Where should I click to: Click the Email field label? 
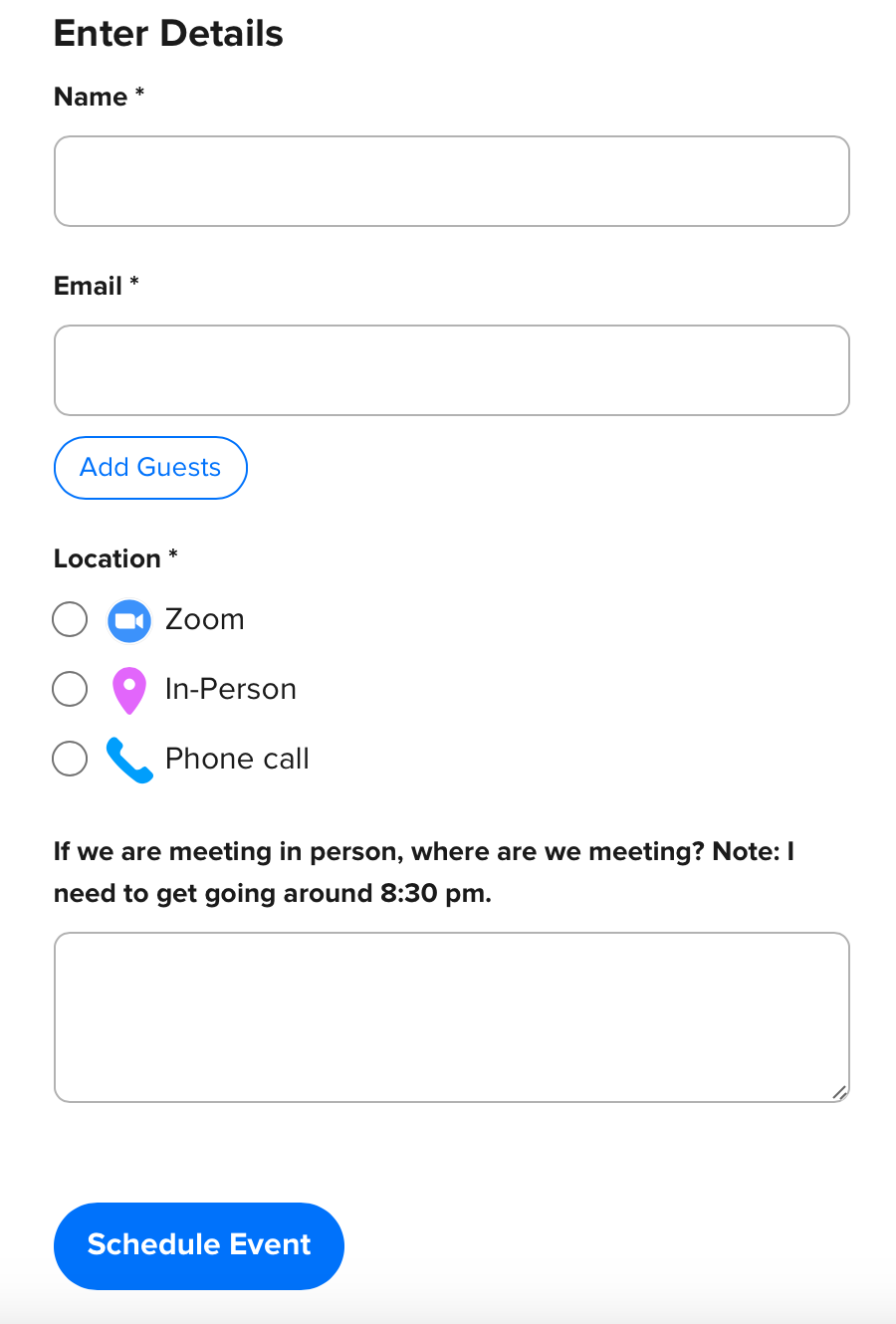[87, 286]
